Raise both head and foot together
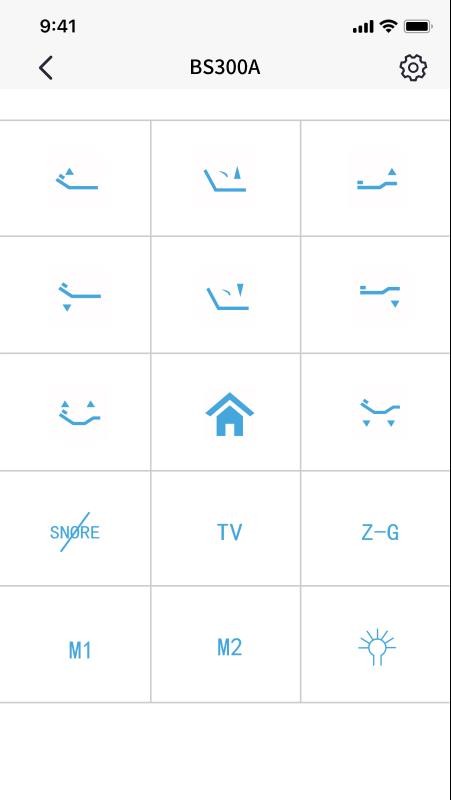The width and height of the screenshot is (451, 800). point(79,413)
